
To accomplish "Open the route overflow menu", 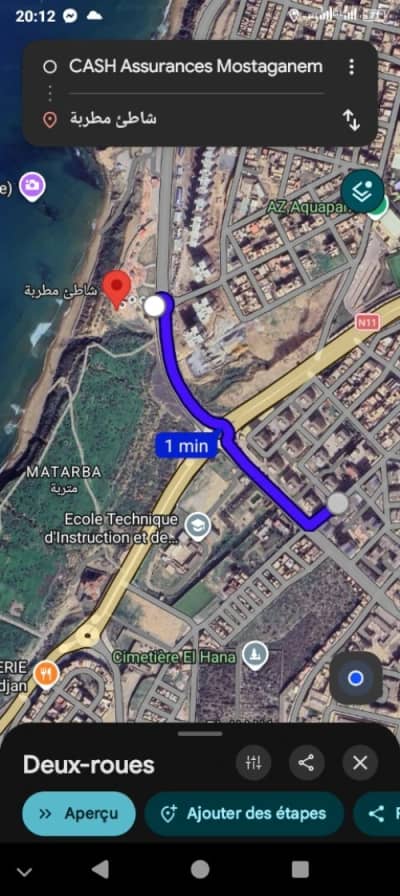I will pos(351,67).
